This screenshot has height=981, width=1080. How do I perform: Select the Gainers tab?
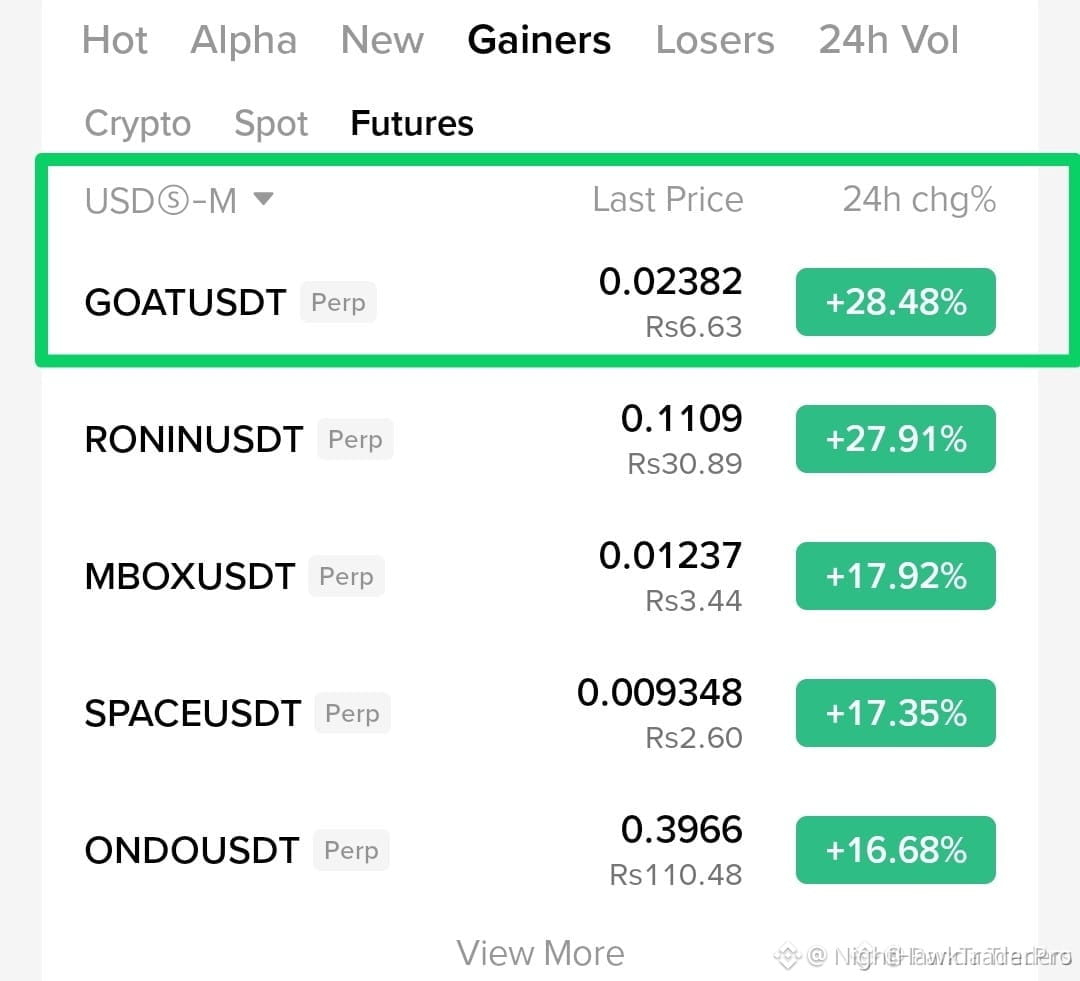pyautogui.click(x=539, y=40)
